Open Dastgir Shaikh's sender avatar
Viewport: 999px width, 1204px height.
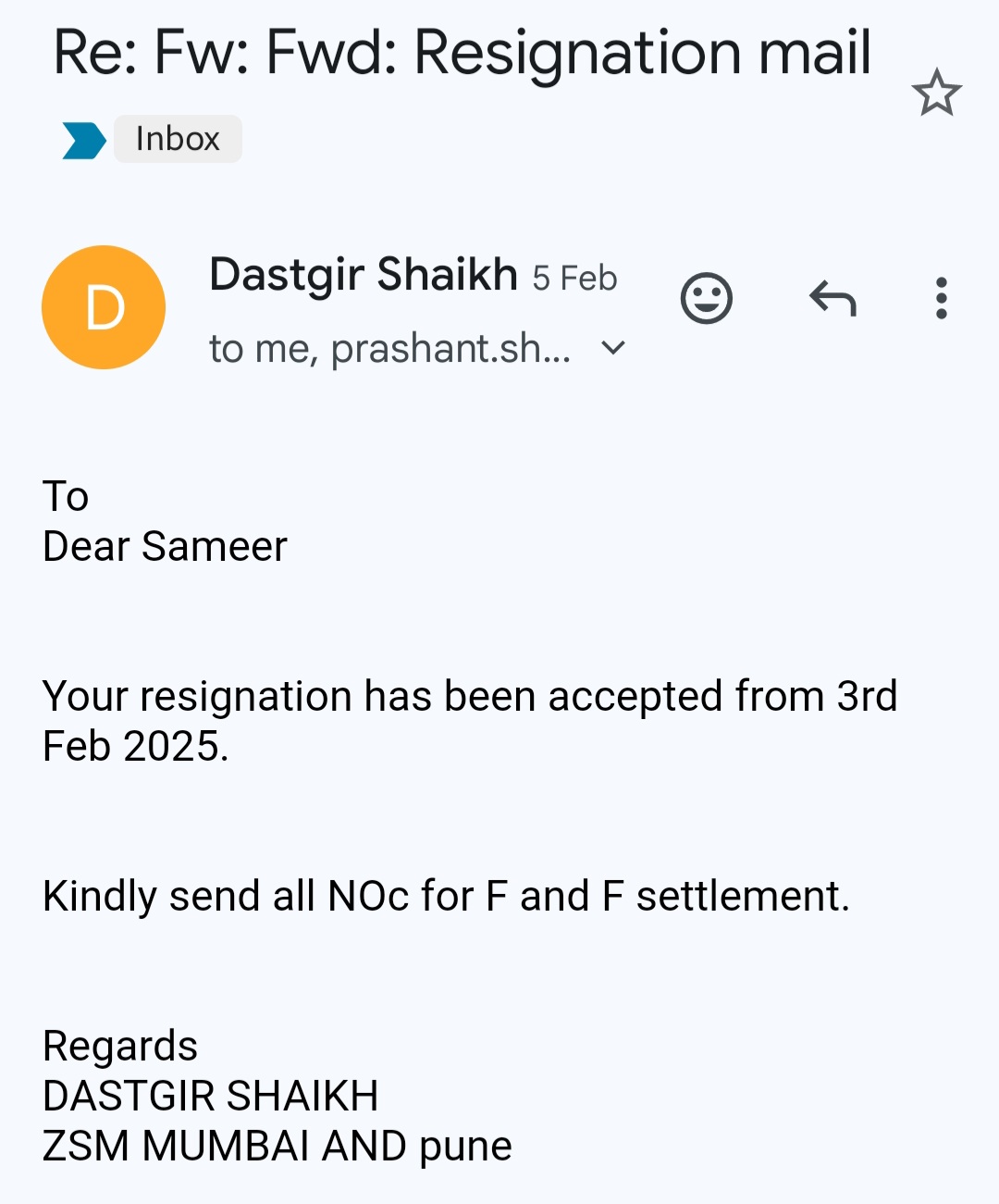[x=104, y=307]
